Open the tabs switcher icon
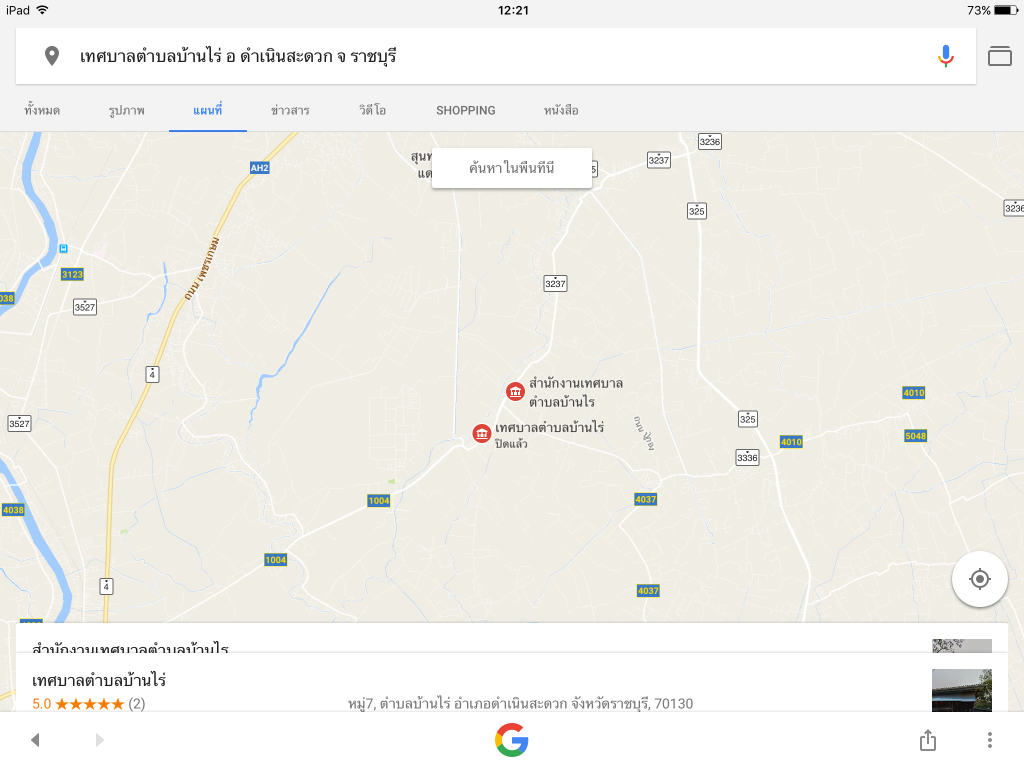The image size is (1024, 768). pos(1000,56)
